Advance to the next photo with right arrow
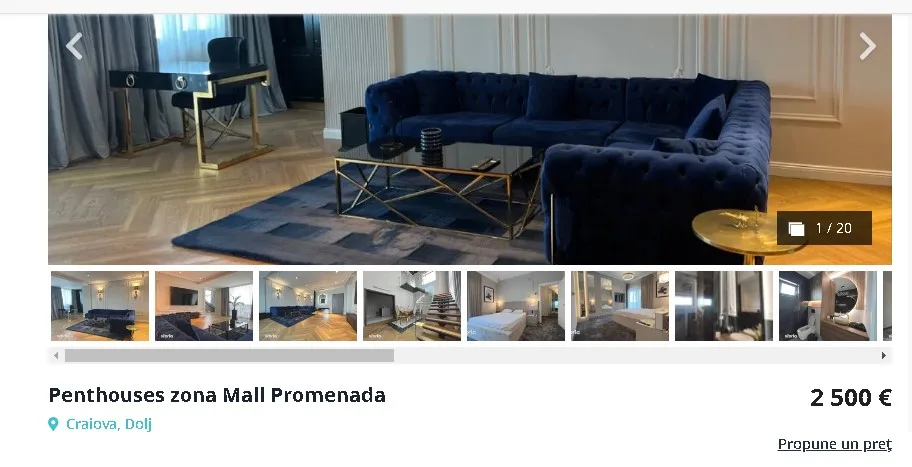Image resolution: width=912 pixels, height=467 pixels. (x=867, y=46)
